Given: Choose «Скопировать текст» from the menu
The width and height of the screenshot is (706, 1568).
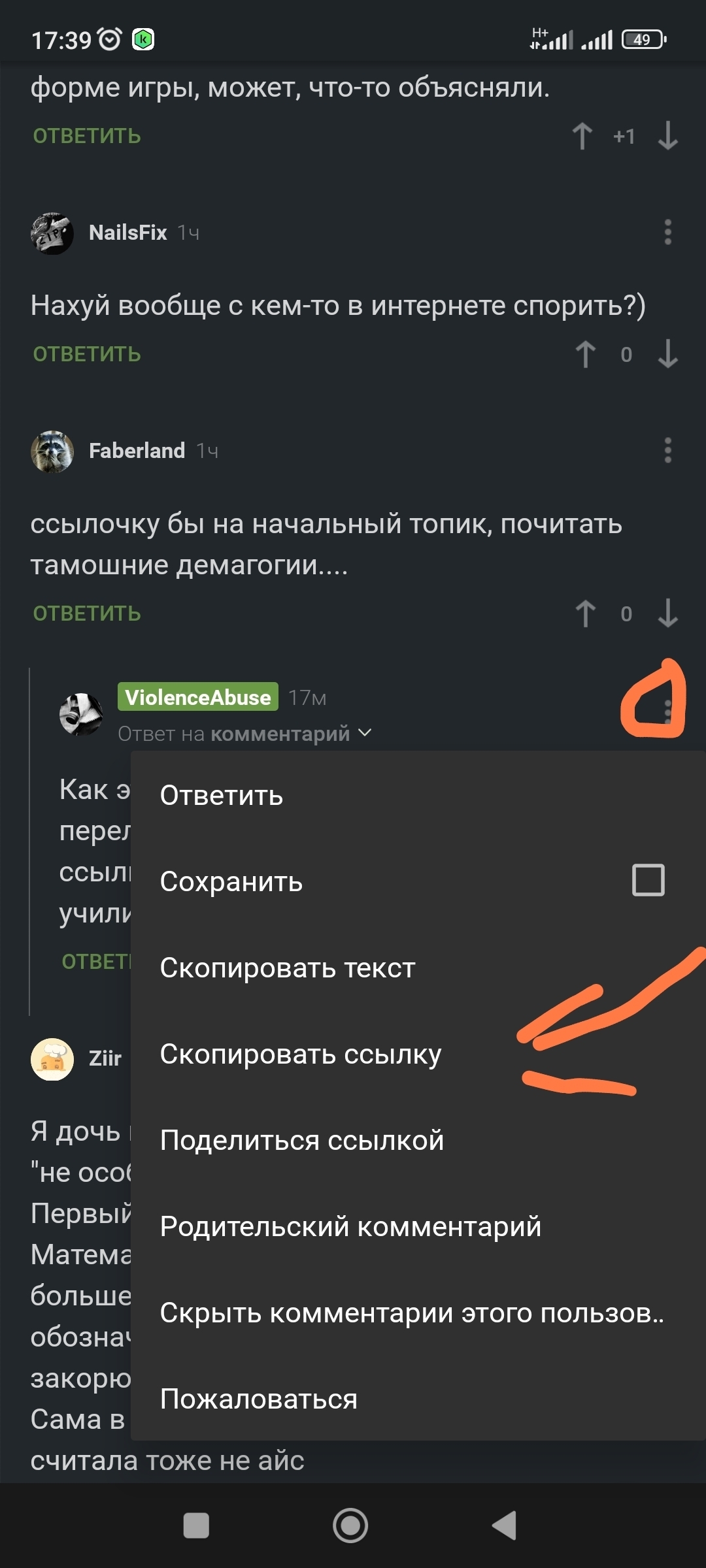Looking at the screenshot, I should click(288, 968).
